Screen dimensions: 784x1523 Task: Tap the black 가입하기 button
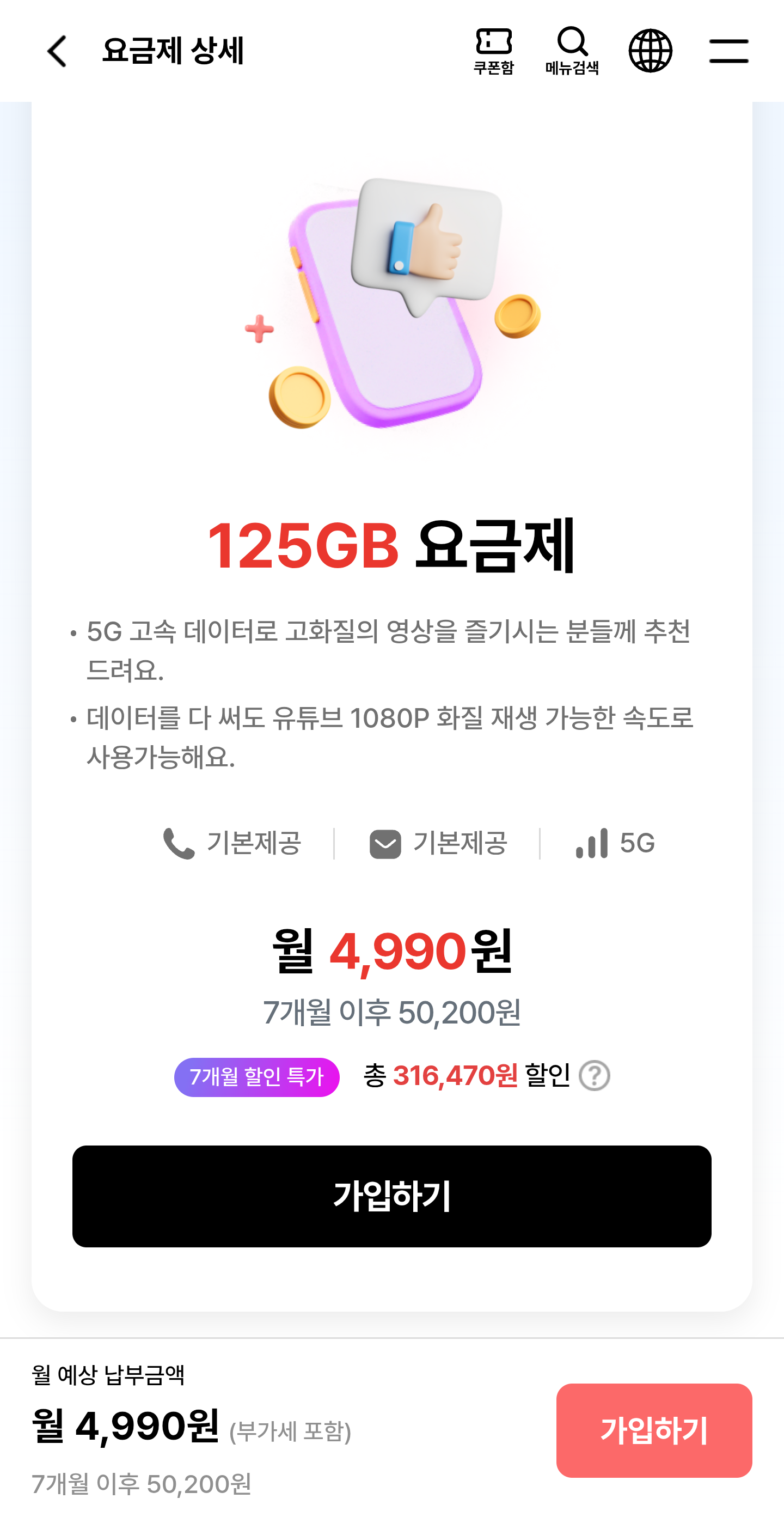pos(391,1196)
